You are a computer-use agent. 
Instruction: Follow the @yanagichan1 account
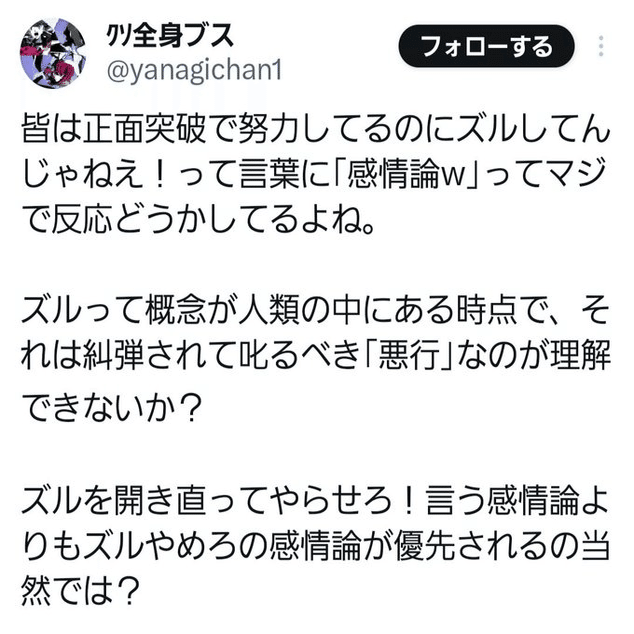(488, 47)
